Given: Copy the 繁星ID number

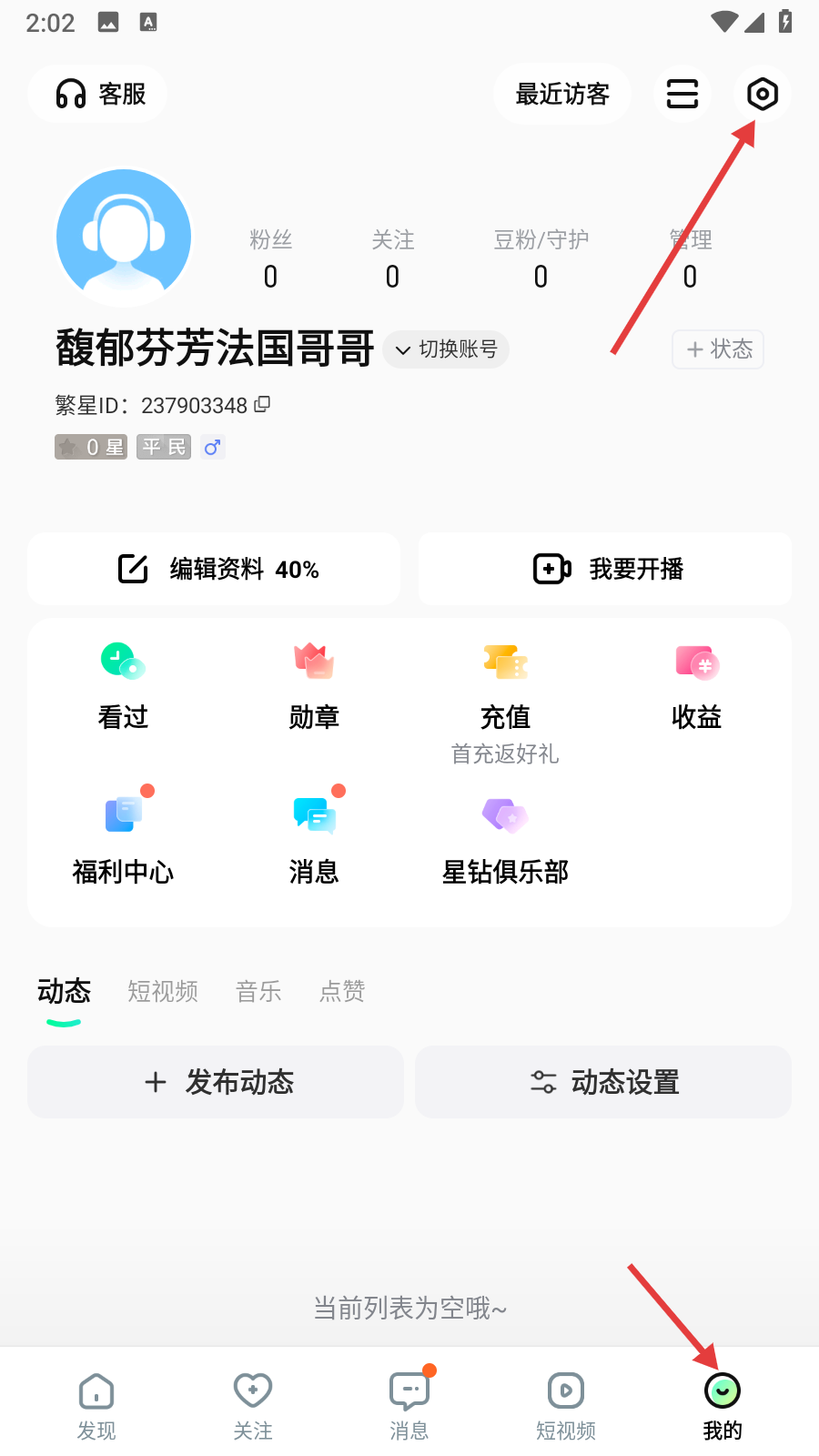Looking at the screenshot, I should pos(262,404).
